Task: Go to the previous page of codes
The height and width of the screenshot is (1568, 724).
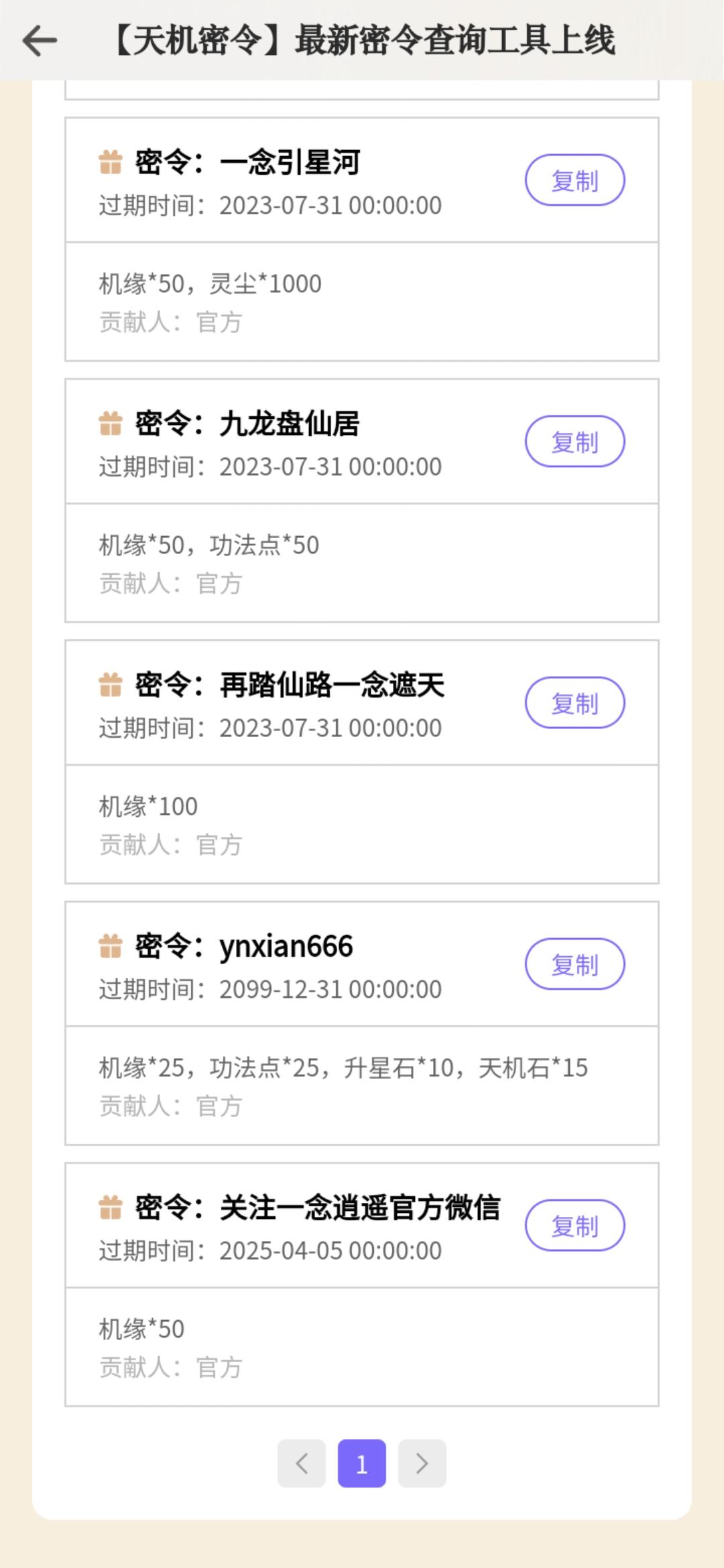Action: click(302, 1463)
